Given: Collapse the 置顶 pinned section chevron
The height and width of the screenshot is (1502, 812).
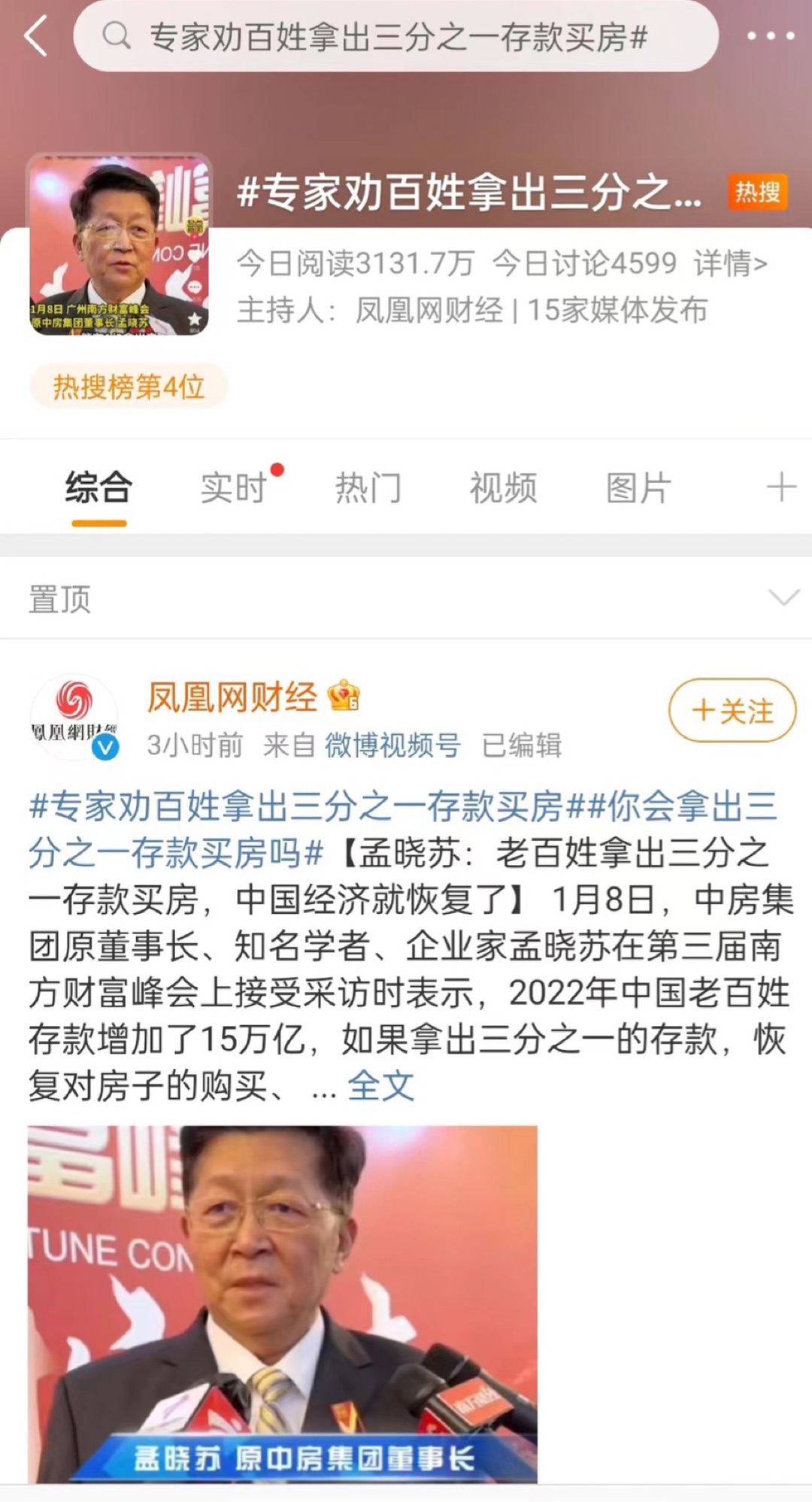Looking at the screenshot, I should click(x=784, y=599).
